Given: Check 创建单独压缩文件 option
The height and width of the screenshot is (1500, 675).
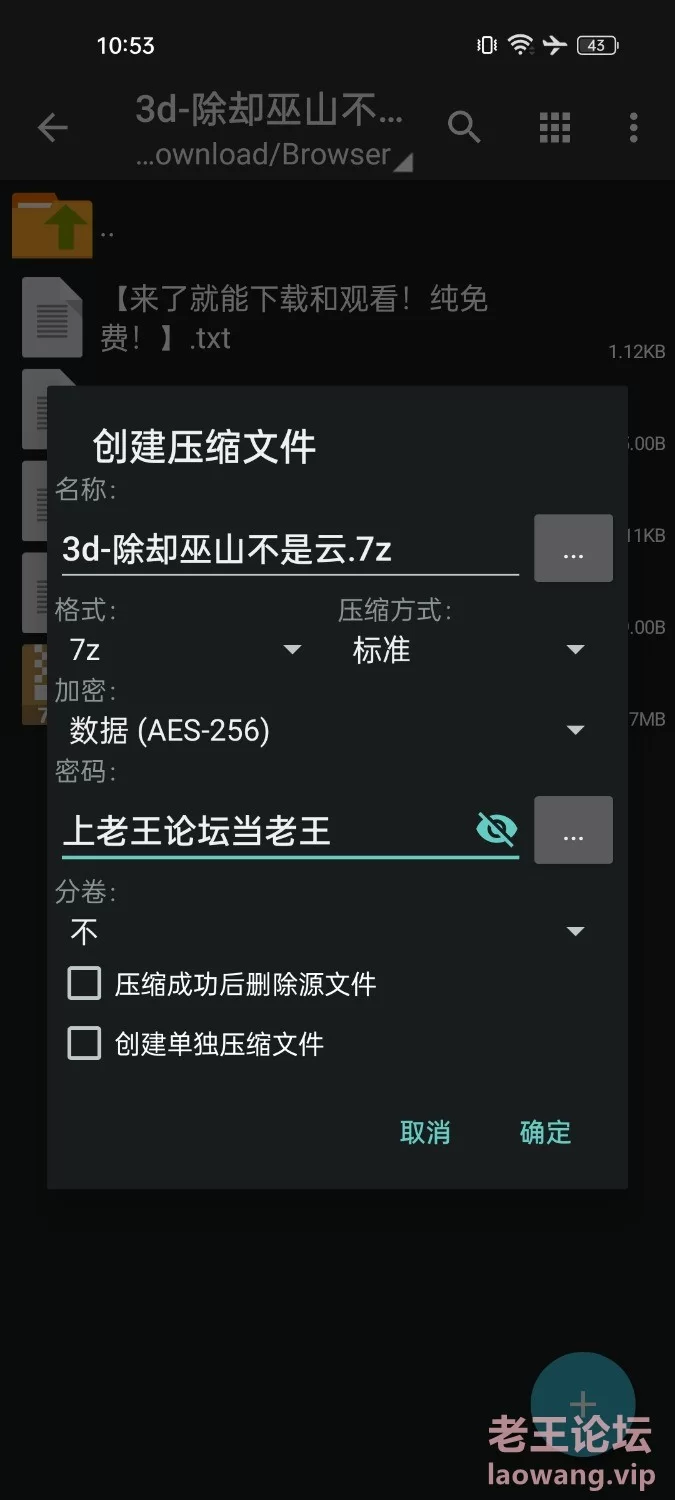Looking at the screenshot, I should (x=196, y=1044).
